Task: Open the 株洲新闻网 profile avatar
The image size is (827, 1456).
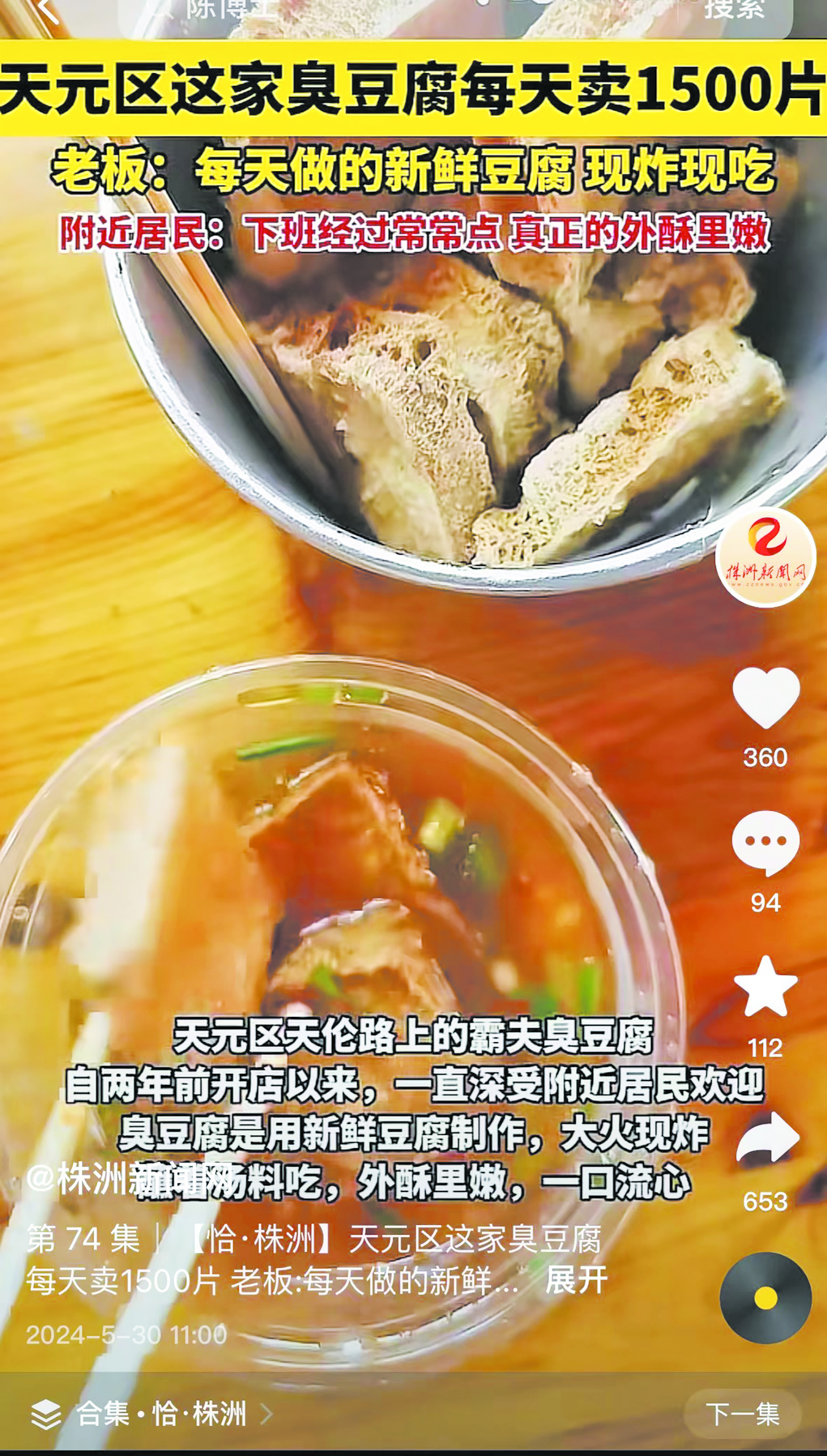Action: tap(765, 557)
